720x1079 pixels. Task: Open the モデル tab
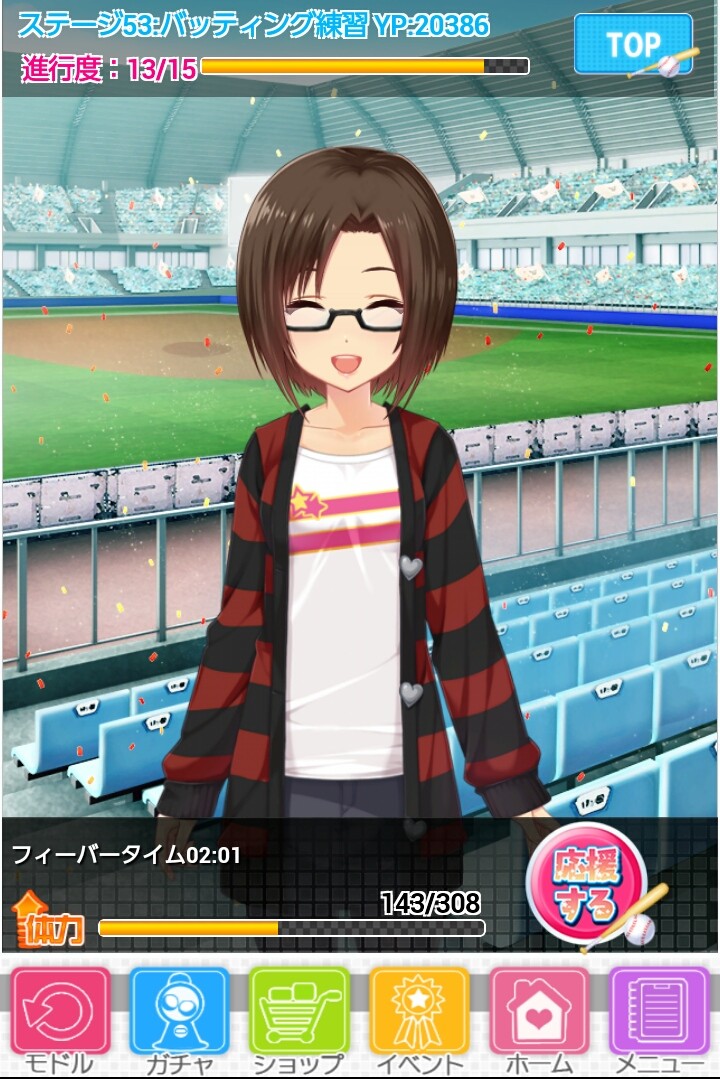tap(60, 1017)
